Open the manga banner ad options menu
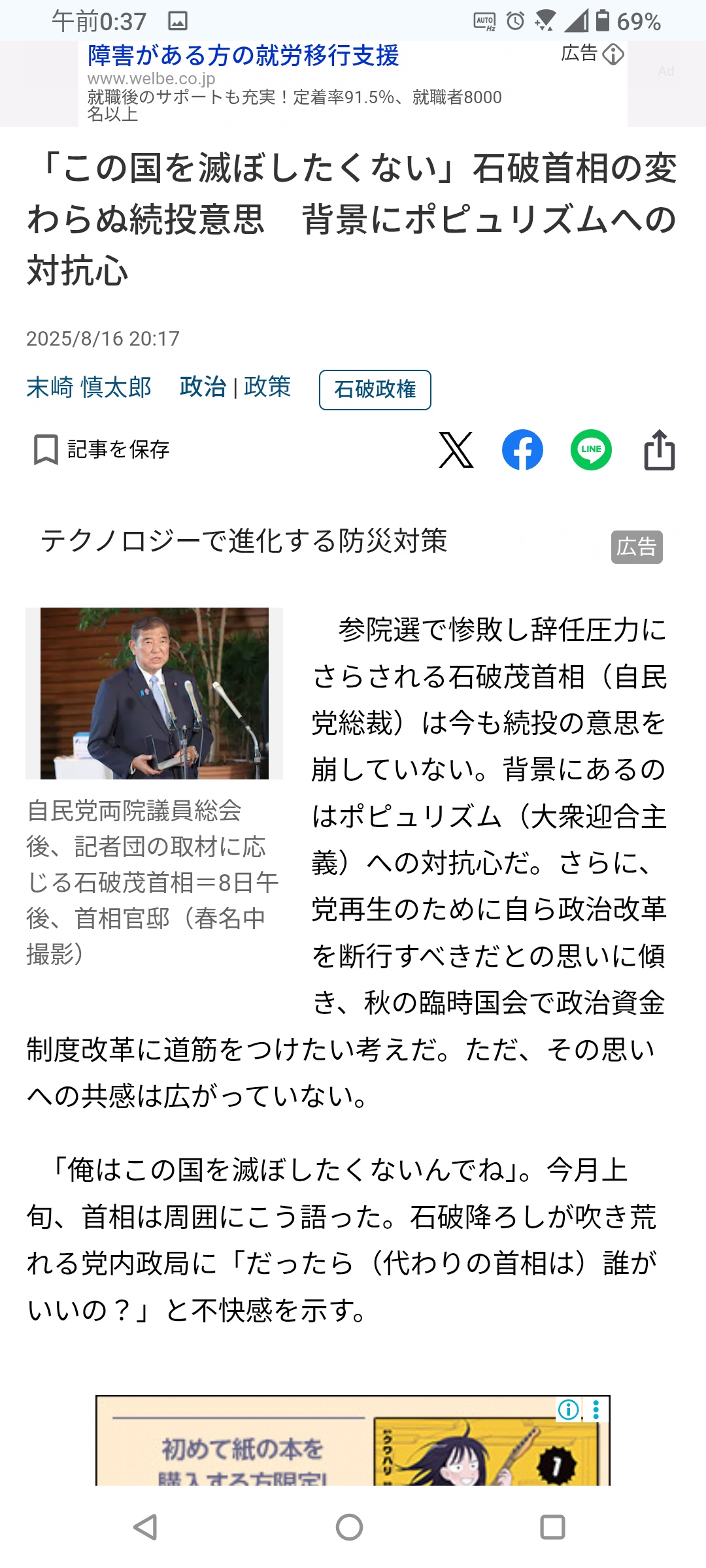706x1568 pixels. [596, 1409]
